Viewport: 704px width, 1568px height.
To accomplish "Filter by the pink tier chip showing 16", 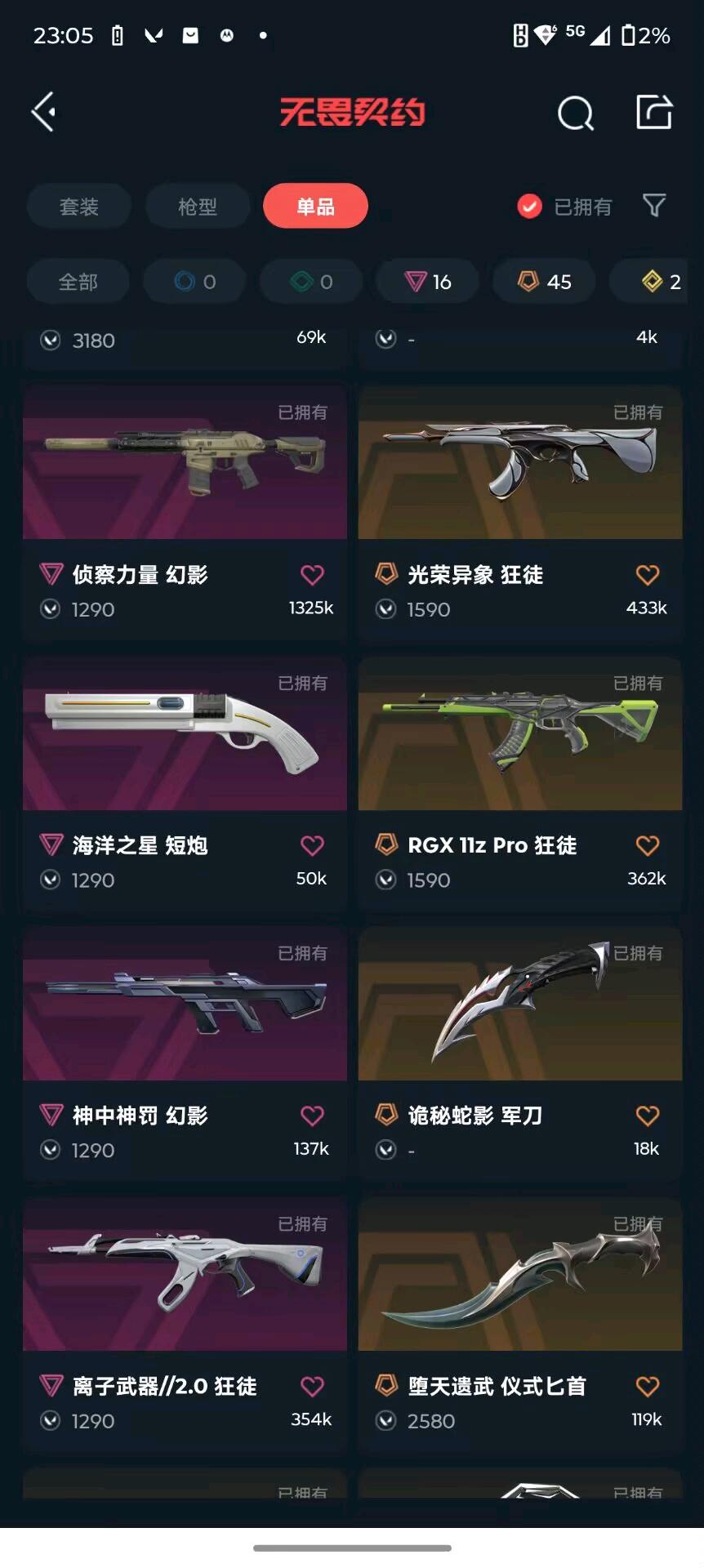I will pos(427,282).
